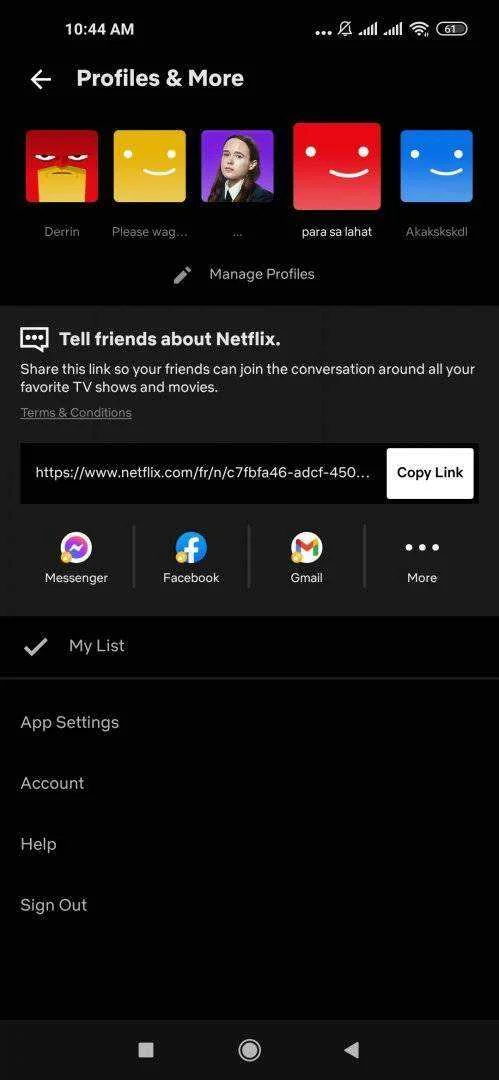This screenshot has width=499, height=1080.
Task: Share the link via Messenger
Action: point(77,559)
